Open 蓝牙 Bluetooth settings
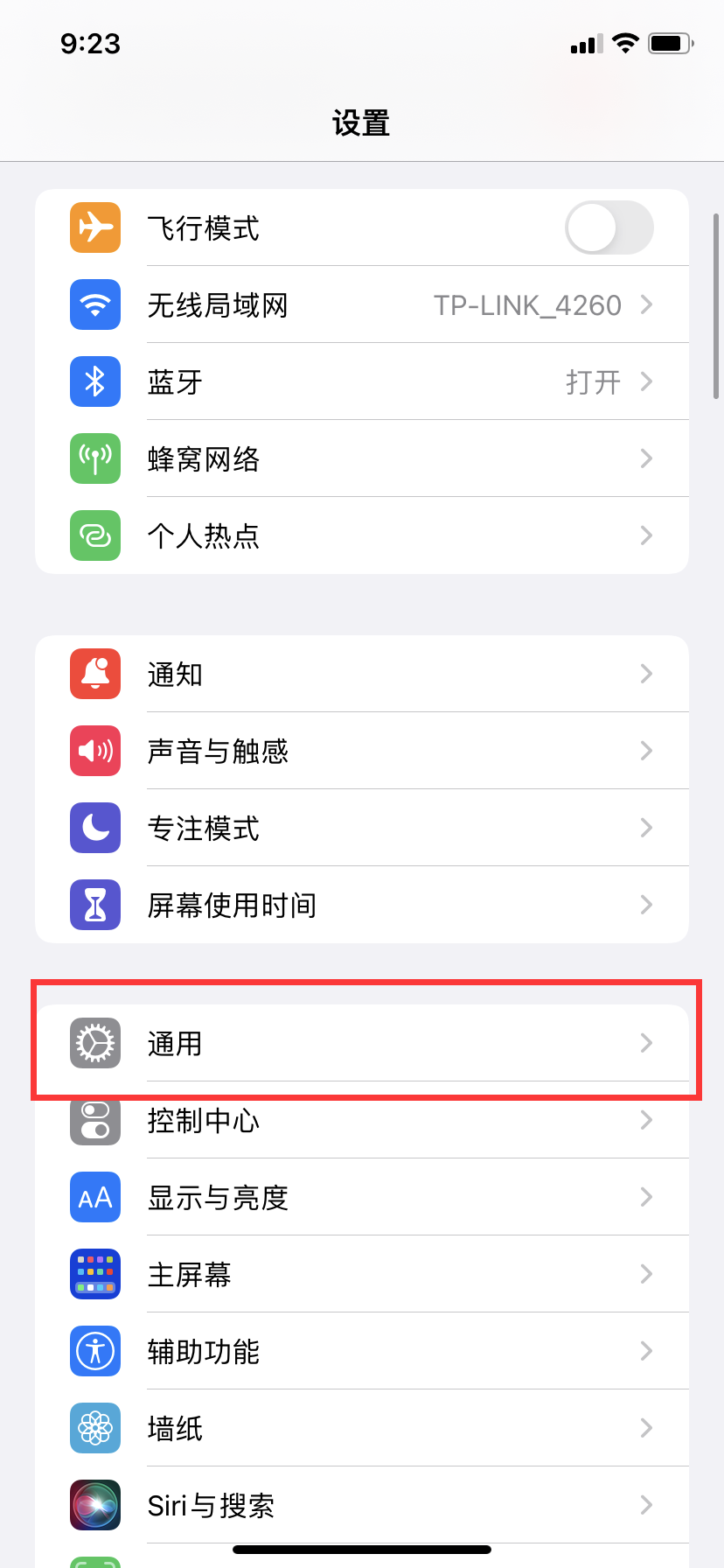The image size is (724, 1568). coord(362,381)
